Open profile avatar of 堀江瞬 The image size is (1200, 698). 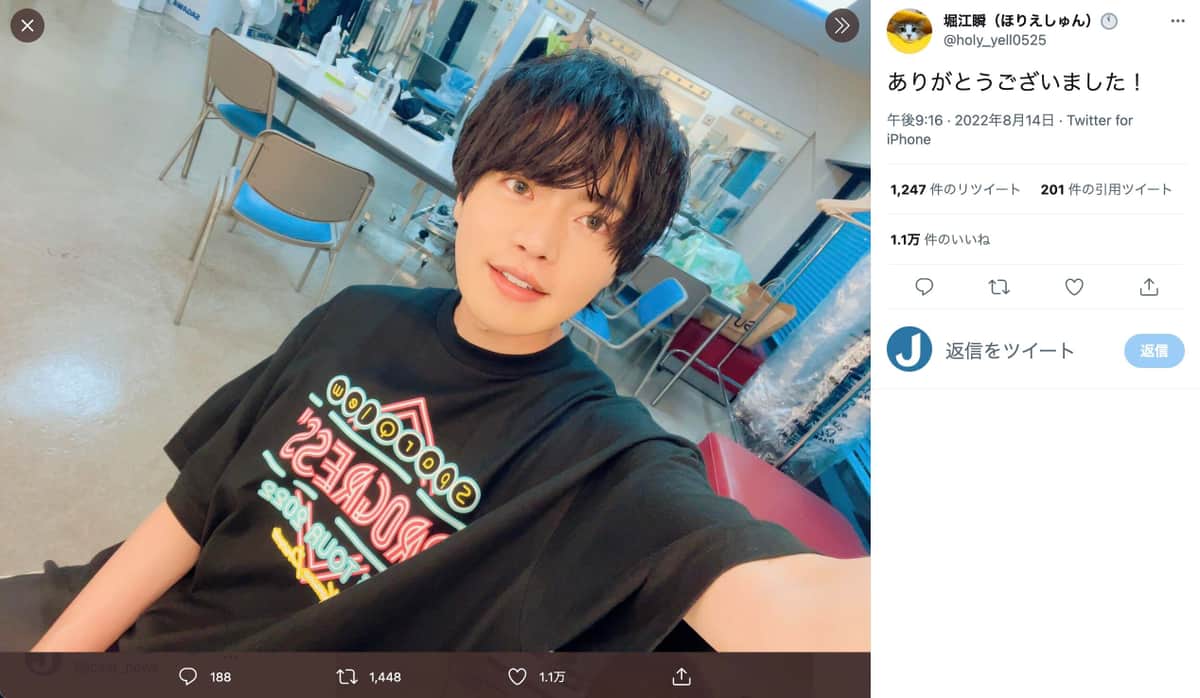click(909, 31)
